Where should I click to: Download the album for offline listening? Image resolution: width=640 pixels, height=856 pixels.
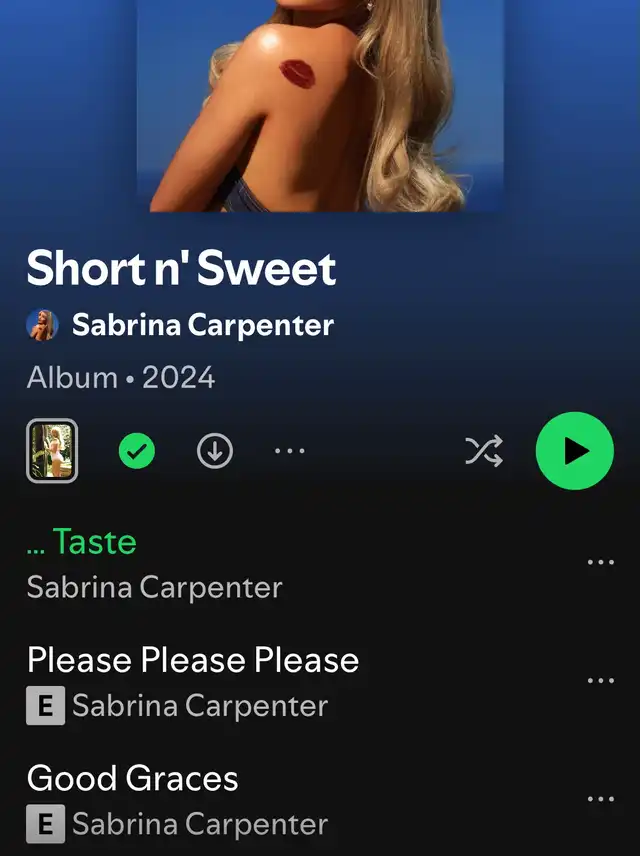[x=214, y=452]
